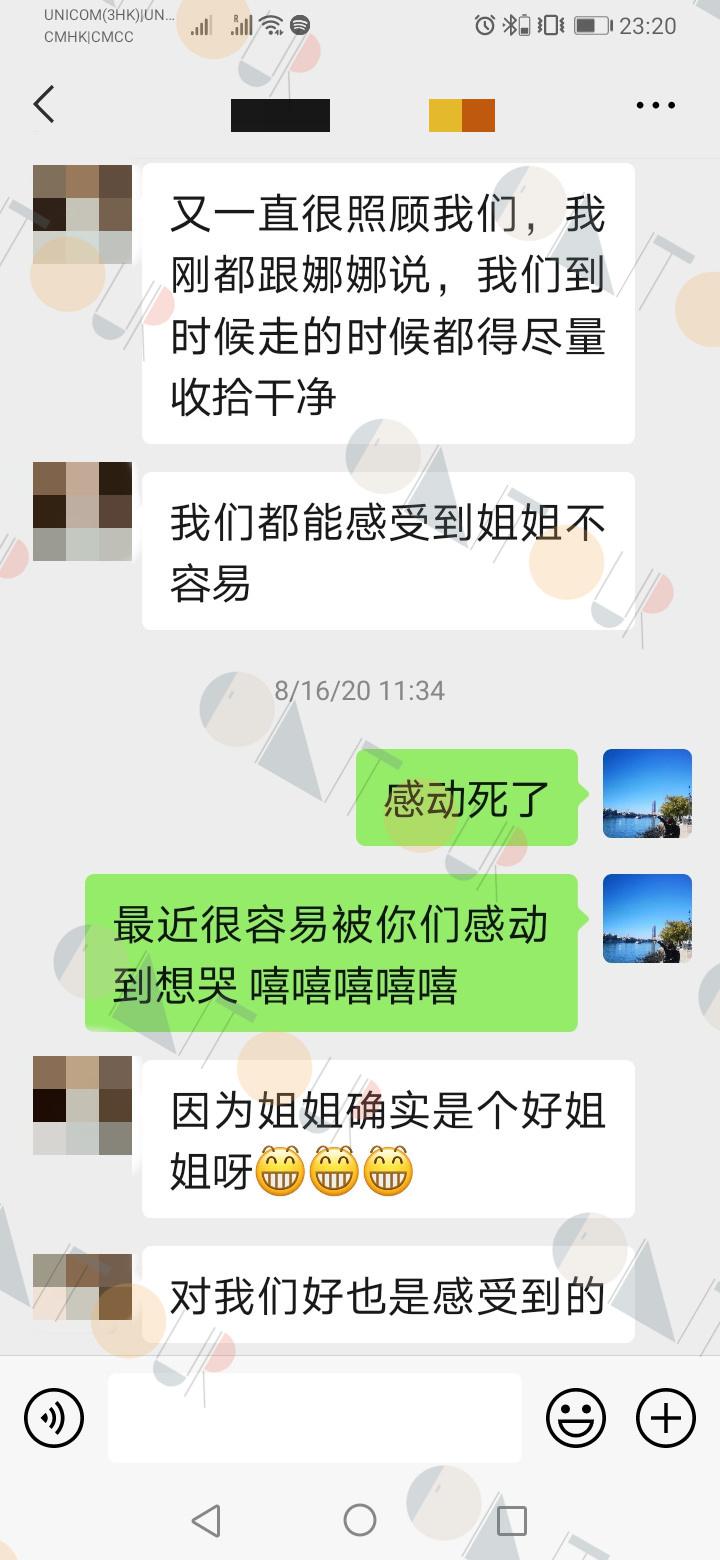Open sender avatar beside 我们都能感受到姐姐不容易
This screenshot has width=720, height=1560.
[83, 511]
